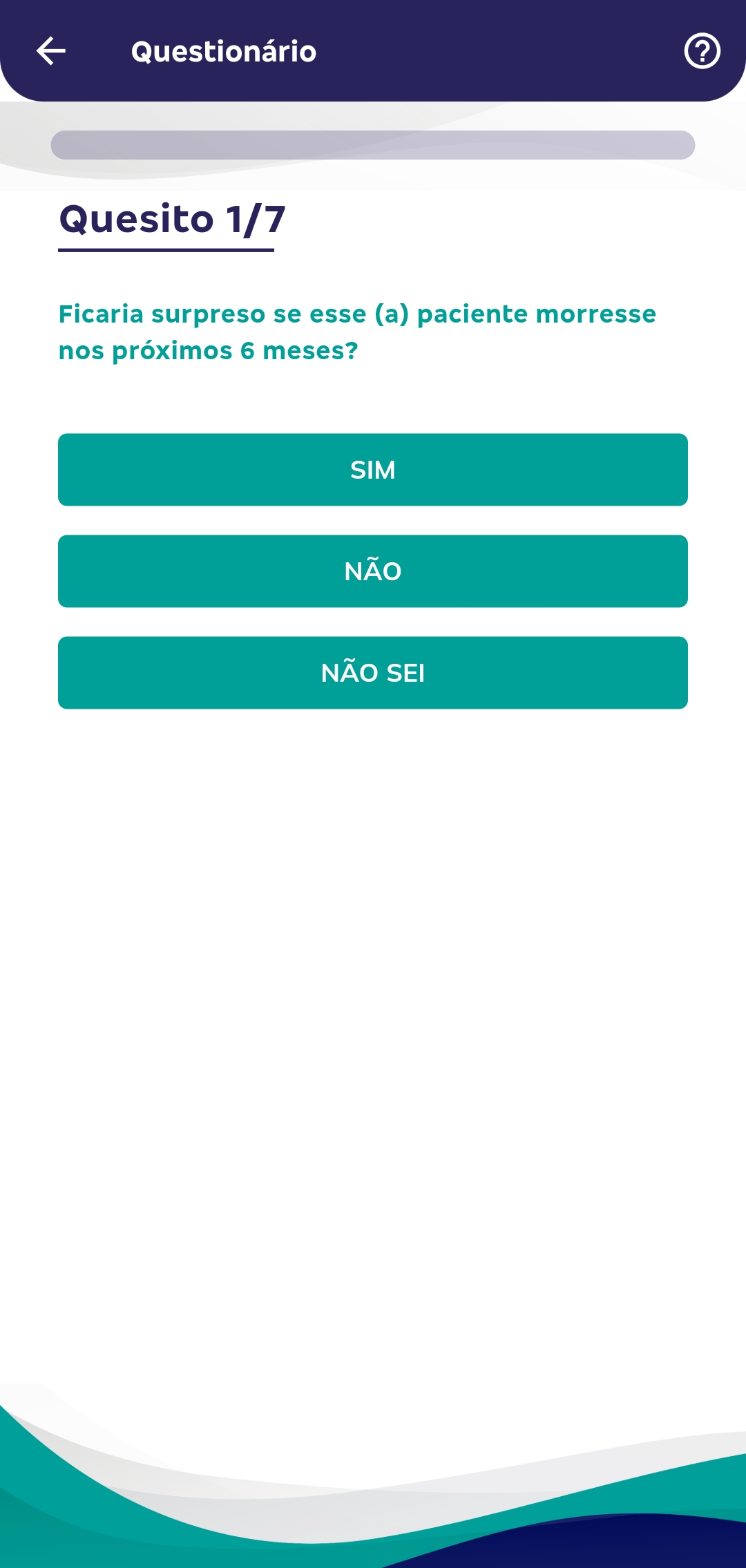Choose the NÃO SEI option

373,673
